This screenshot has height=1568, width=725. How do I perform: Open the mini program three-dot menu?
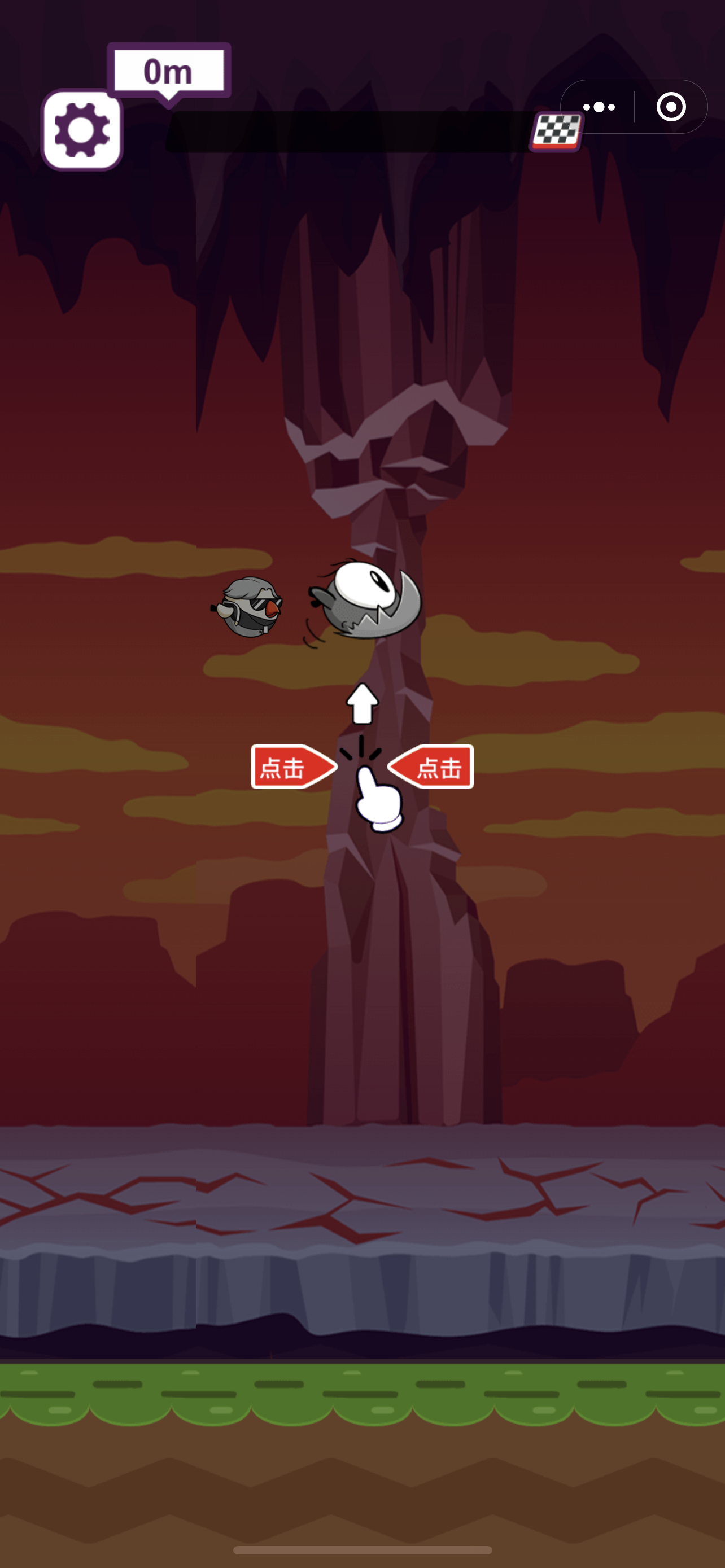tap(599, 107)
